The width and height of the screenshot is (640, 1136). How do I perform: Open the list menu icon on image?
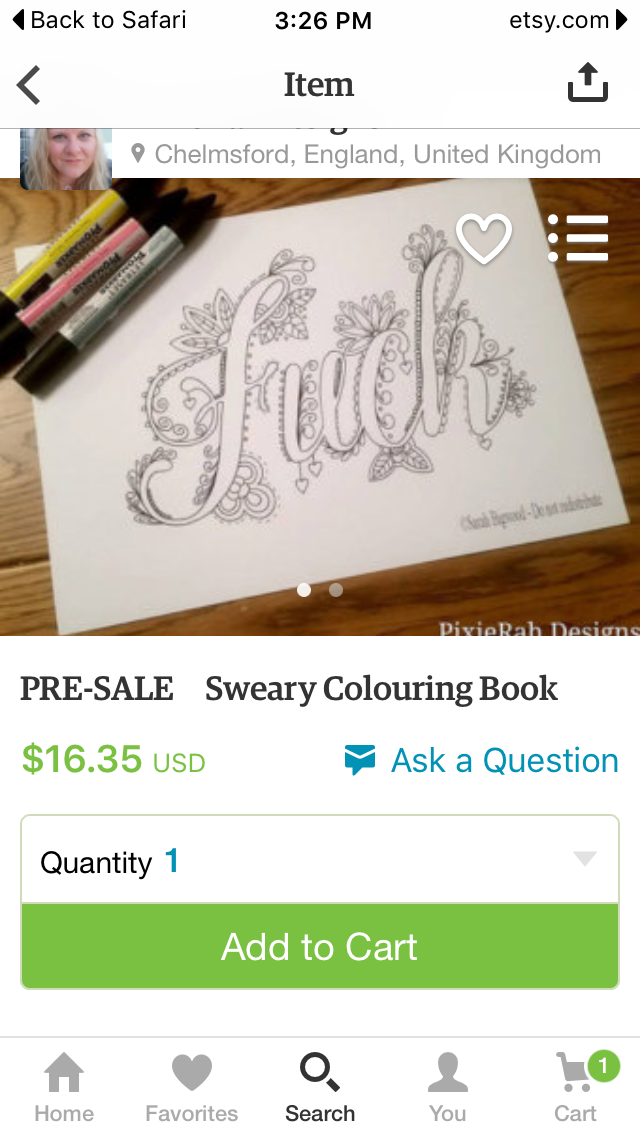pos(578,238)
